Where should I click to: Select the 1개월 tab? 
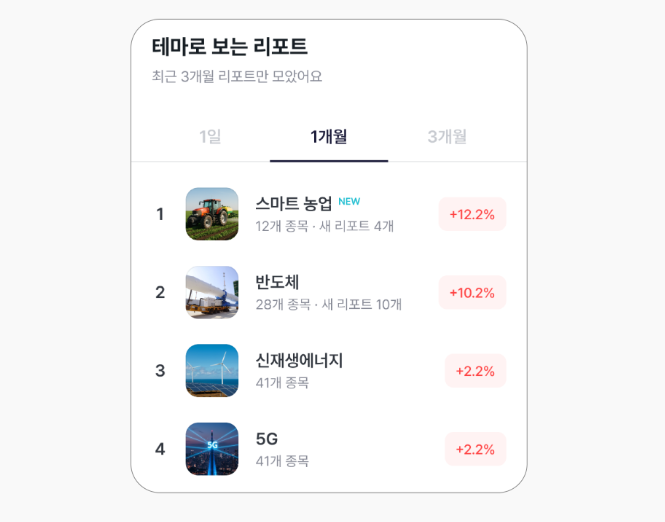(329, 137)
